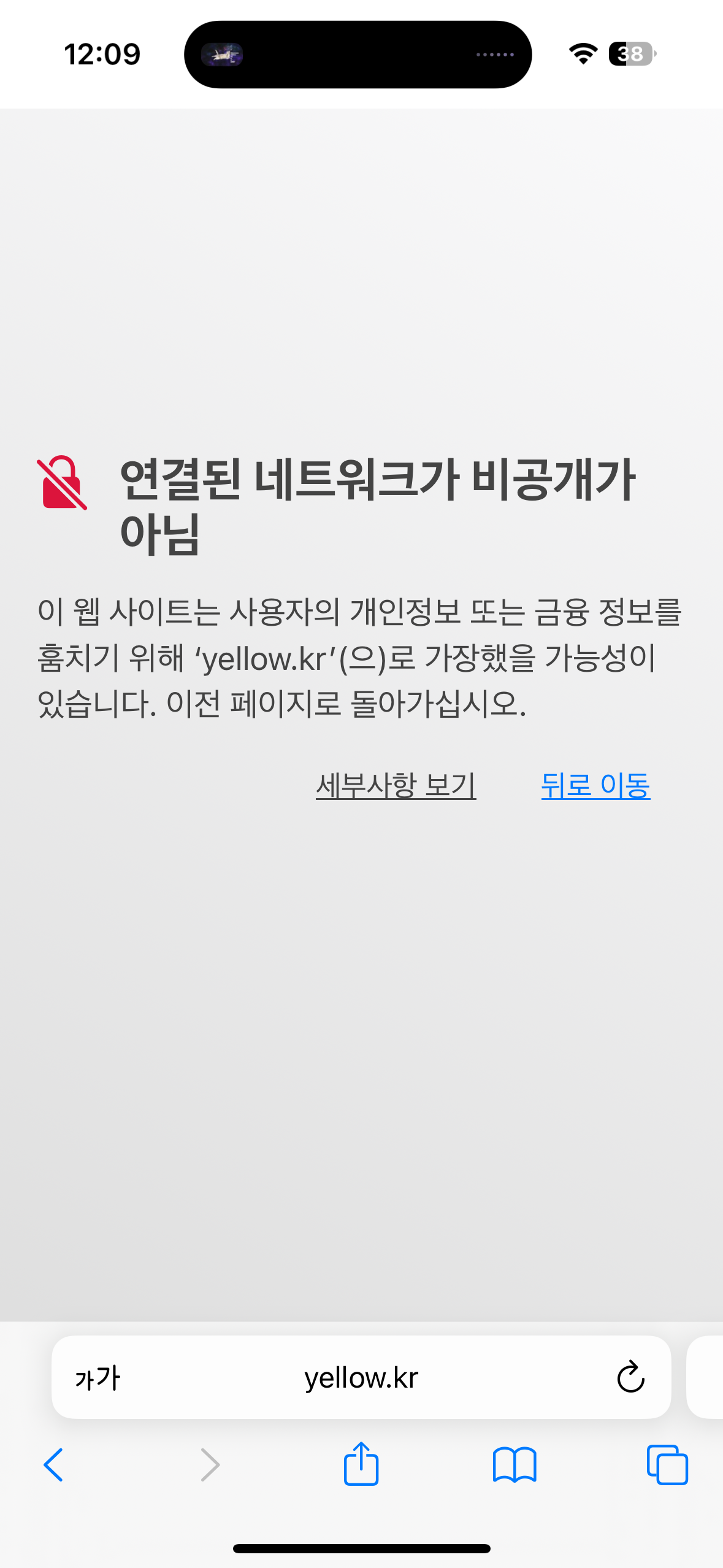Tap the 뒤로 이동 go back link
The height and width of the screenshot is (1568, 723).
point(595,785)
